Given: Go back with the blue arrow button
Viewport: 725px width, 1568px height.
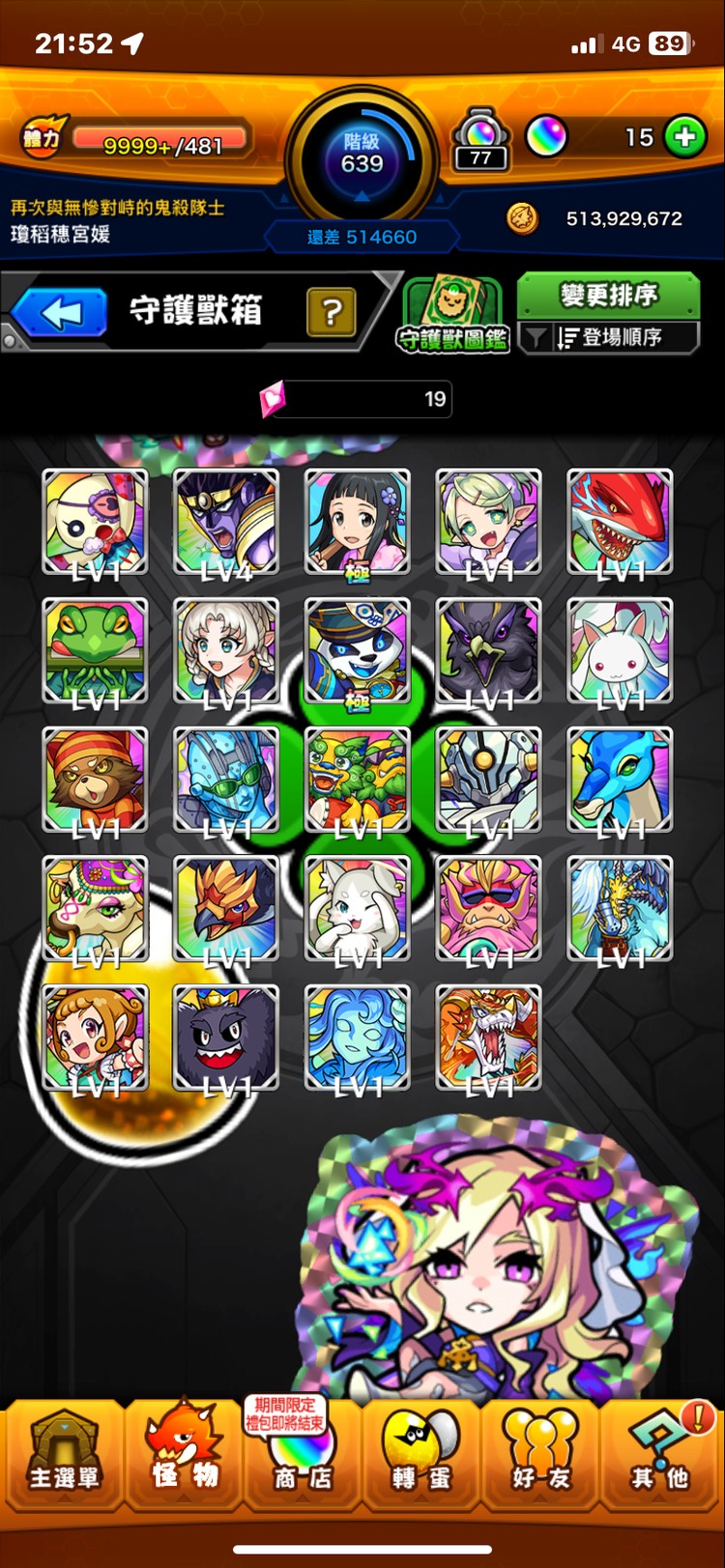Looking at the screenshot, I should [x=60, y=313].
